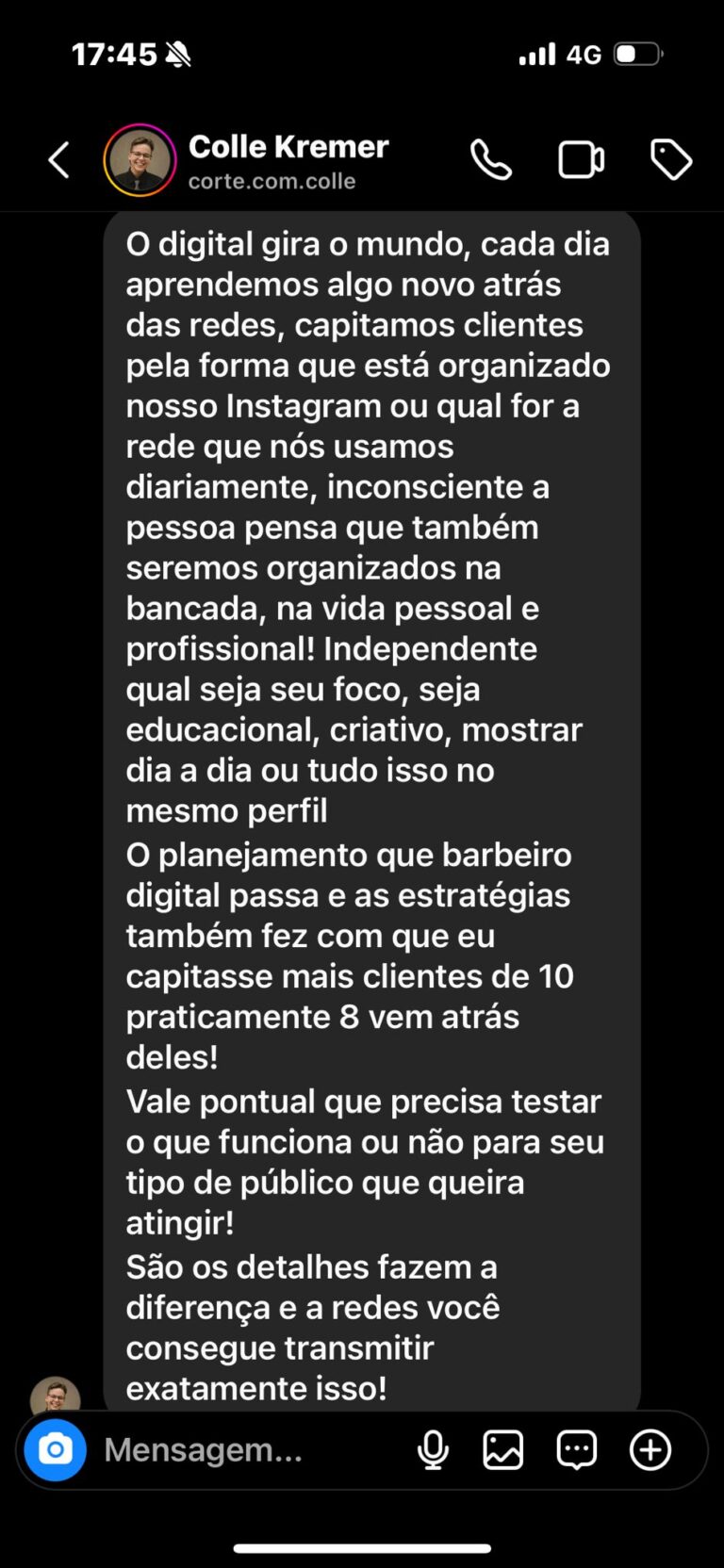Record a voice message with the microphone

pos(433,1449)
